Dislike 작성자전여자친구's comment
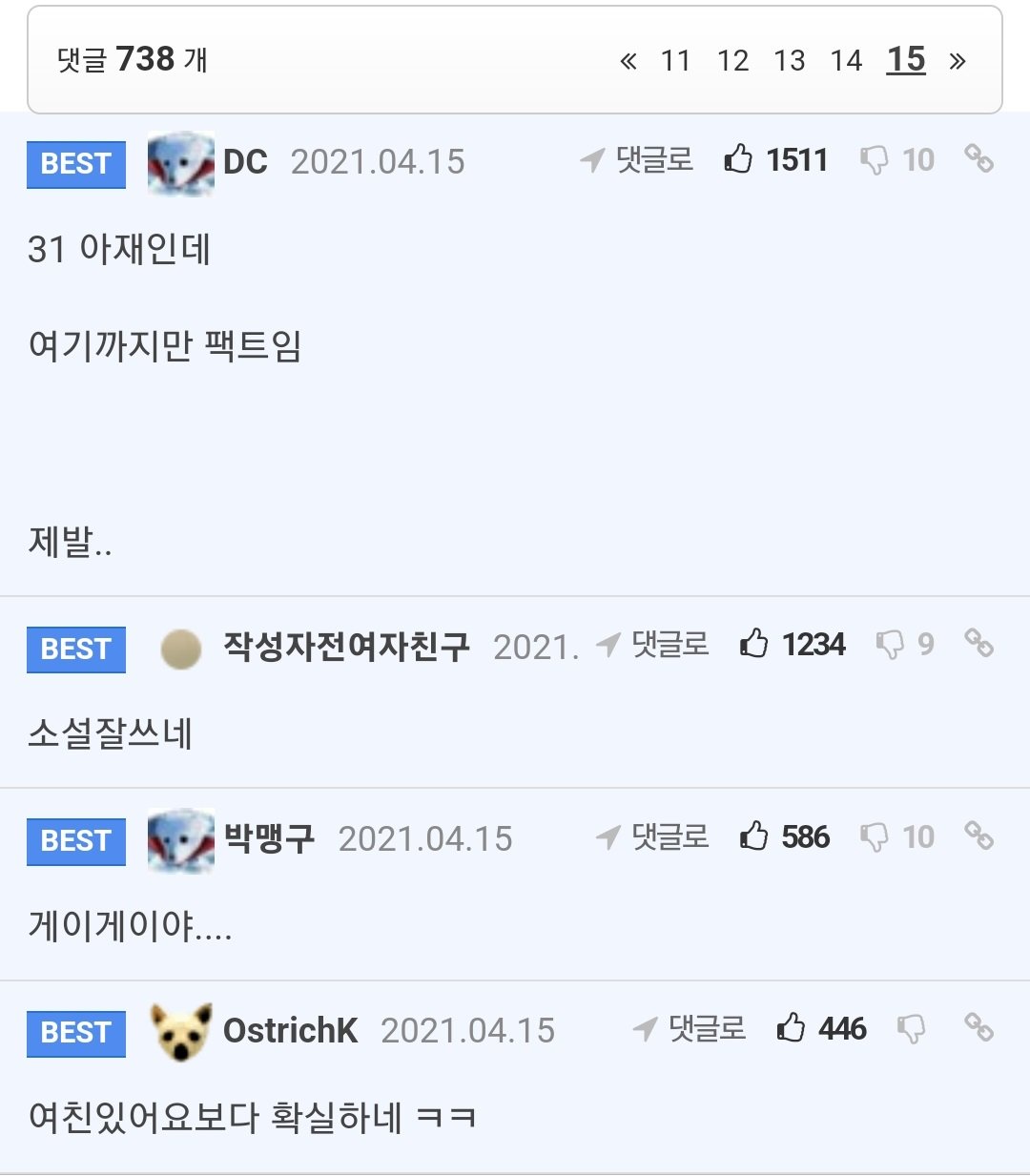The height and width of the screenshot is (1176, 1030). click(x=890, y=645)
